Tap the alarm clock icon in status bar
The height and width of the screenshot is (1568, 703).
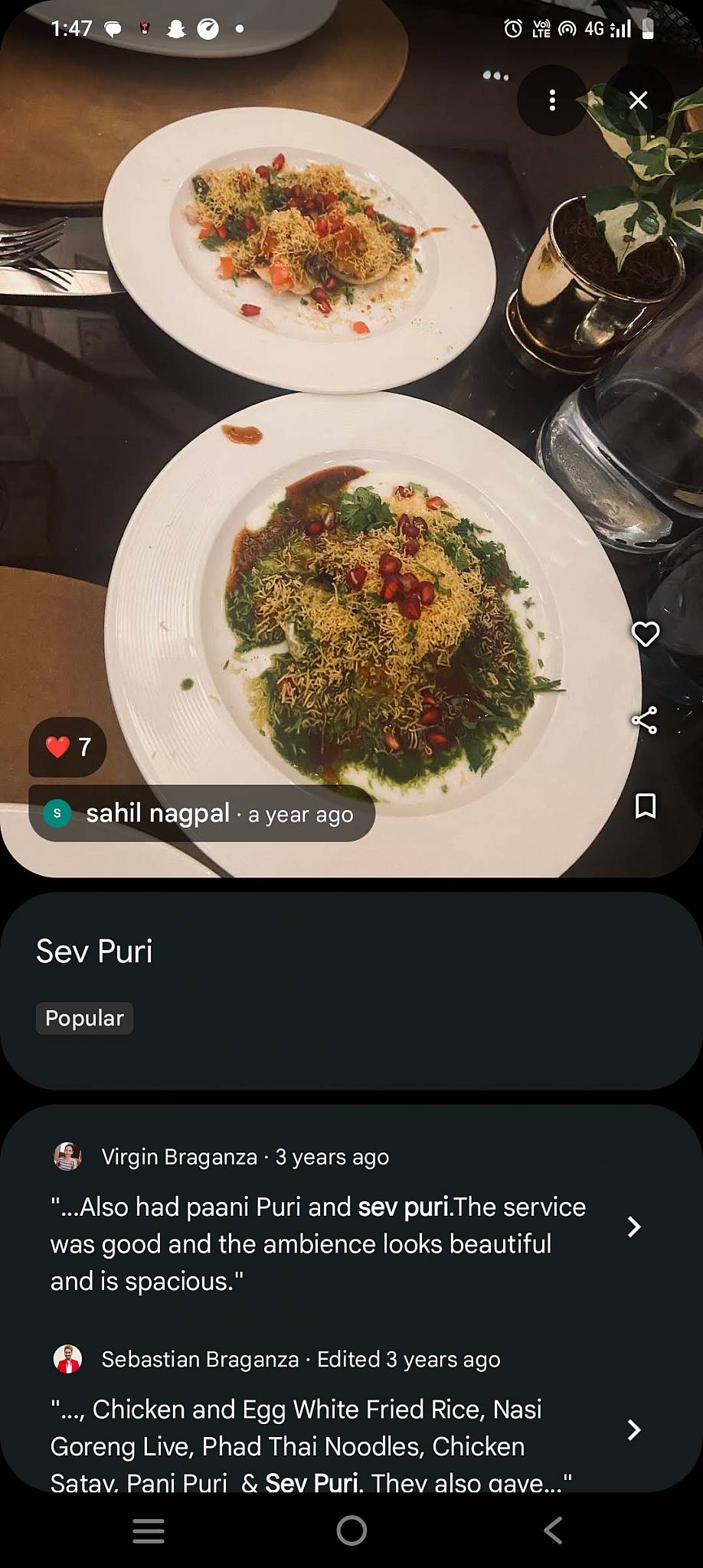coord(512,28)
